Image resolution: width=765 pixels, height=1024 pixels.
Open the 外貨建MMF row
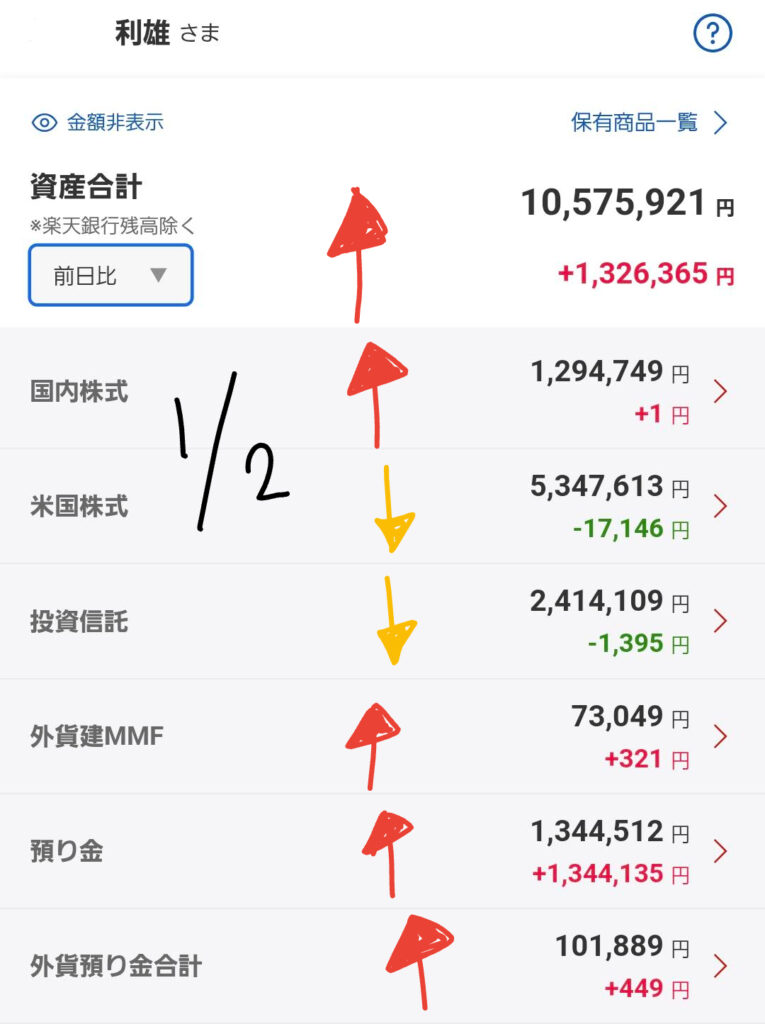(380, 737)
